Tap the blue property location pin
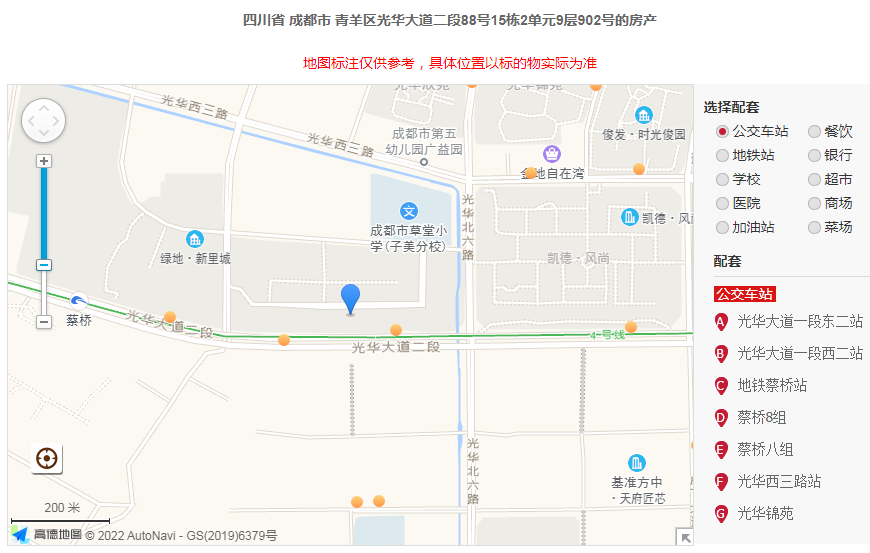This screenshot has height=553, width=870. [350, 298]
